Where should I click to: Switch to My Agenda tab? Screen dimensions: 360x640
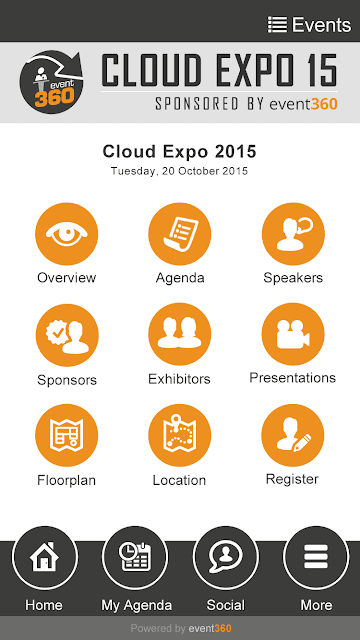(136, 569)
